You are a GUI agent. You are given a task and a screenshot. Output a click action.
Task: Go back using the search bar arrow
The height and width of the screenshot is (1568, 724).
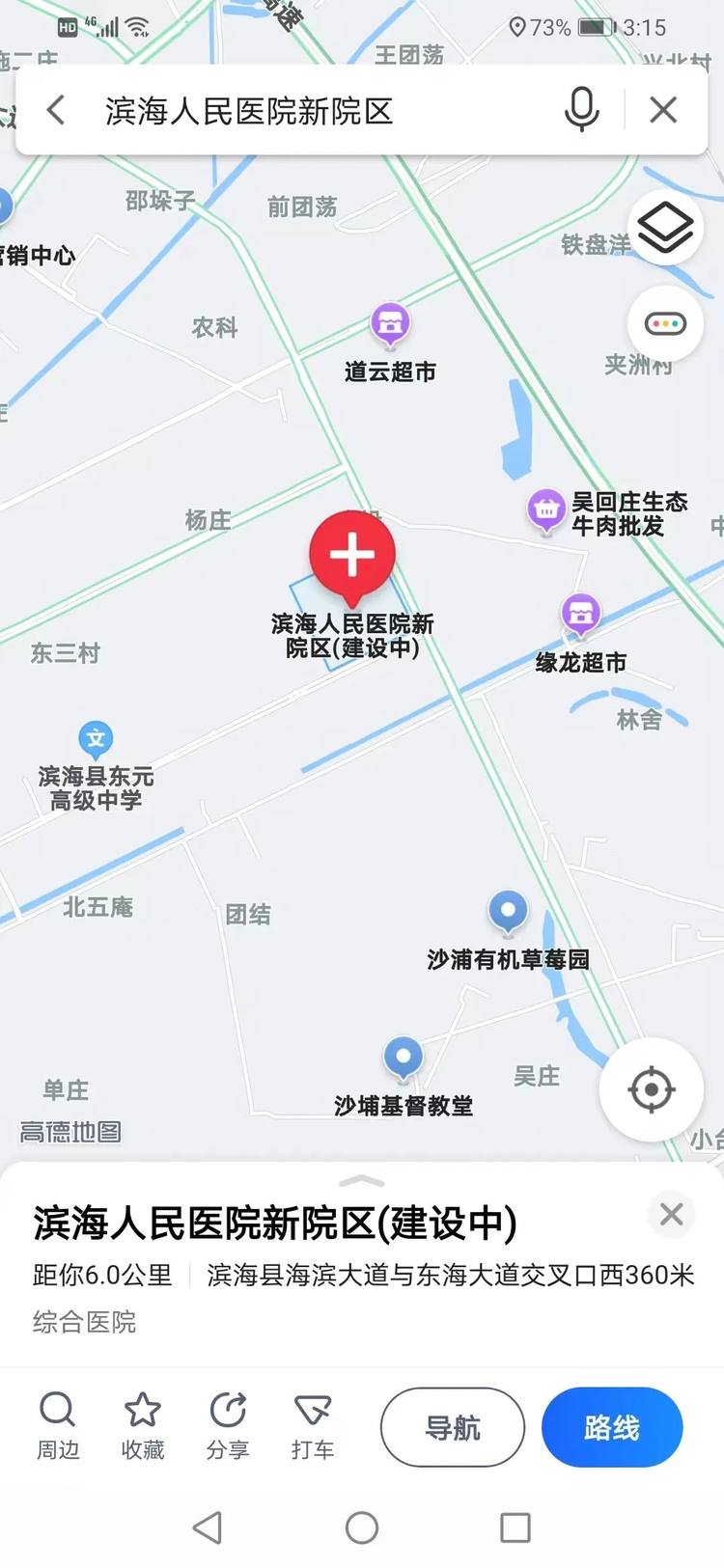tap(56, 110)
